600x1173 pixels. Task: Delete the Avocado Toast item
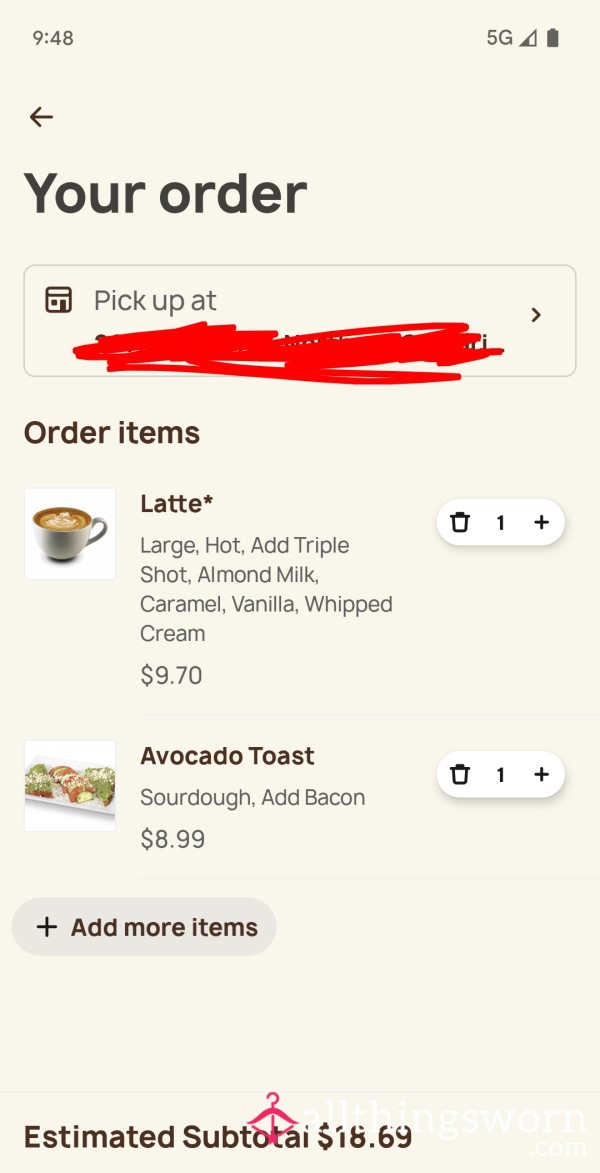tap(460, 774)
